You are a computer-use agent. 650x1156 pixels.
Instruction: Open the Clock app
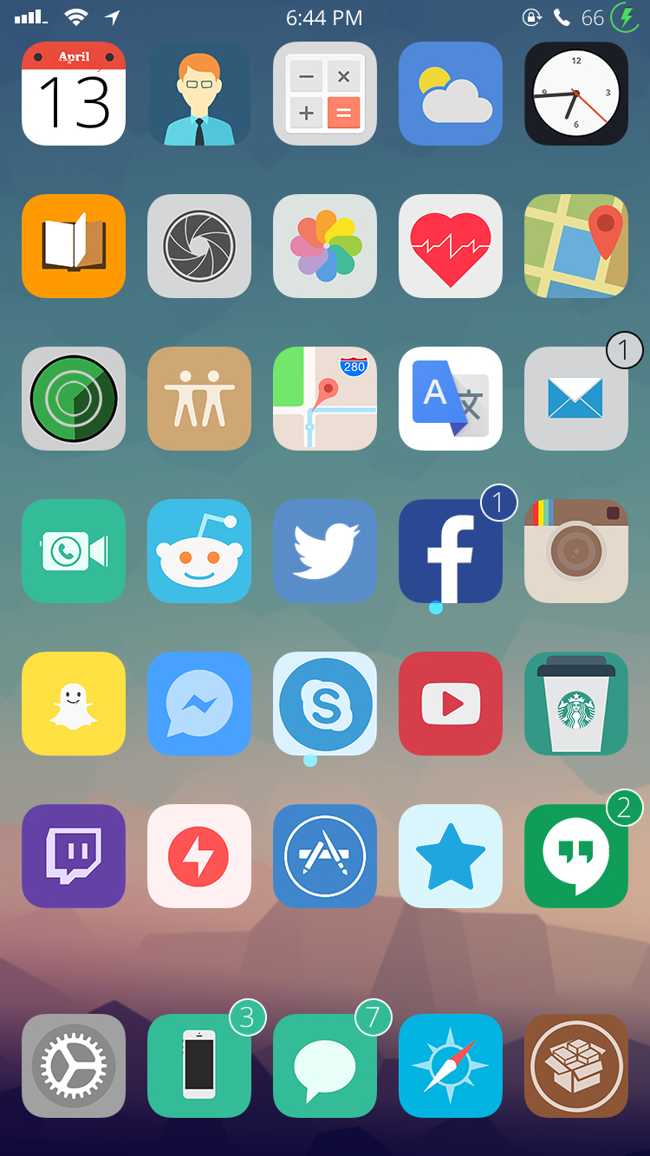pos(576,93)
